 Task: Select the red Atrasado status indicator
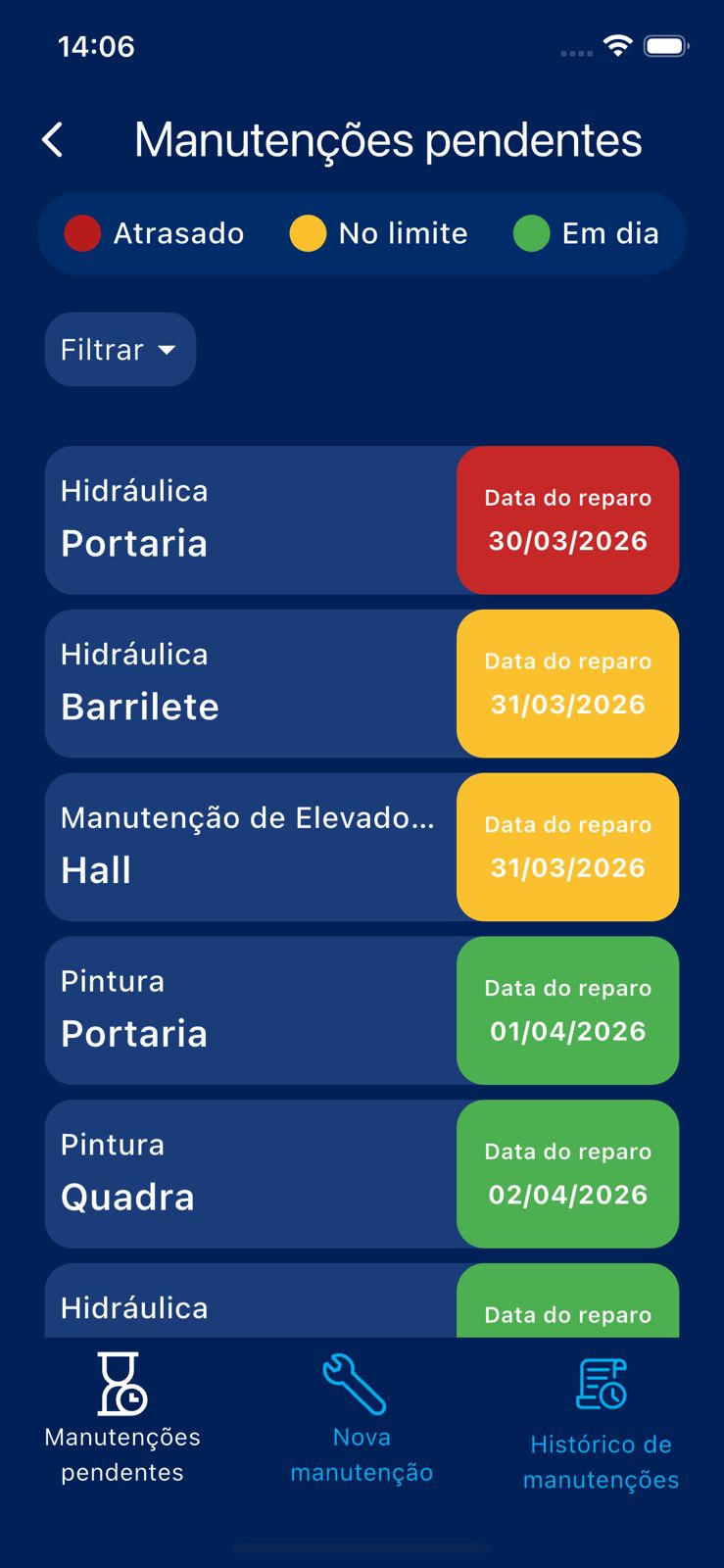point(82,233)
